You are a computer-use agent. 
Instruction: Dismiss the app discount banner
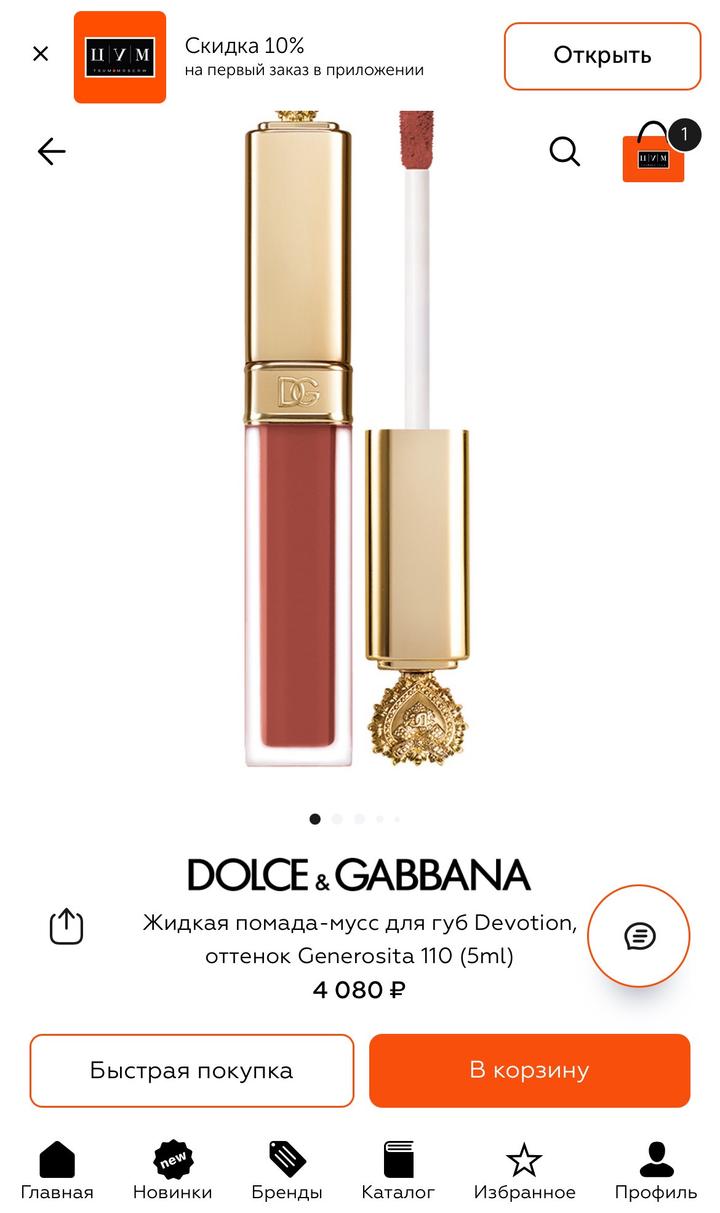40,54
